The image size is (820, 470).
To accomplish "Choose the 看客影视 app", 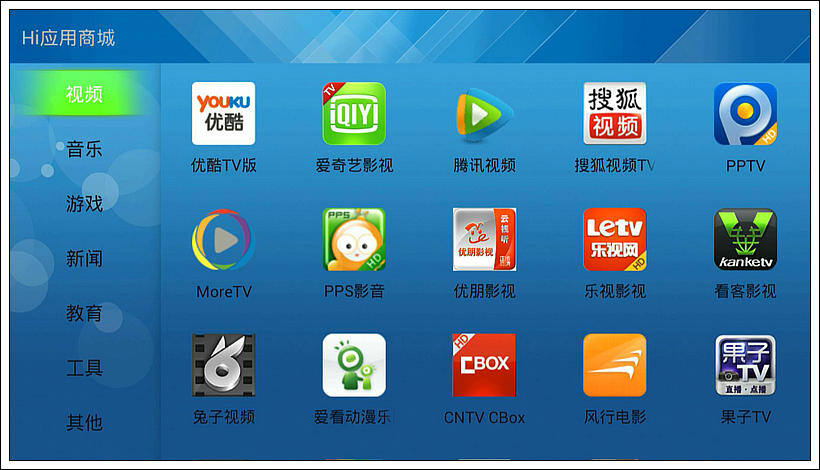I will pos(745,240).
